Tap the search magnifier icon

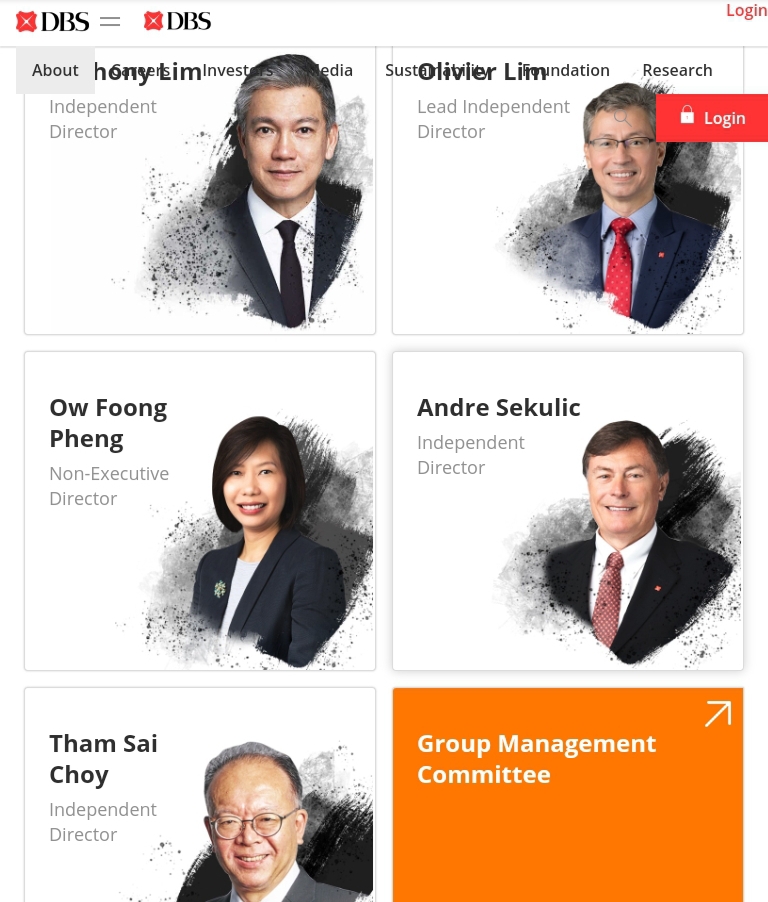click(x=621, y=116)
